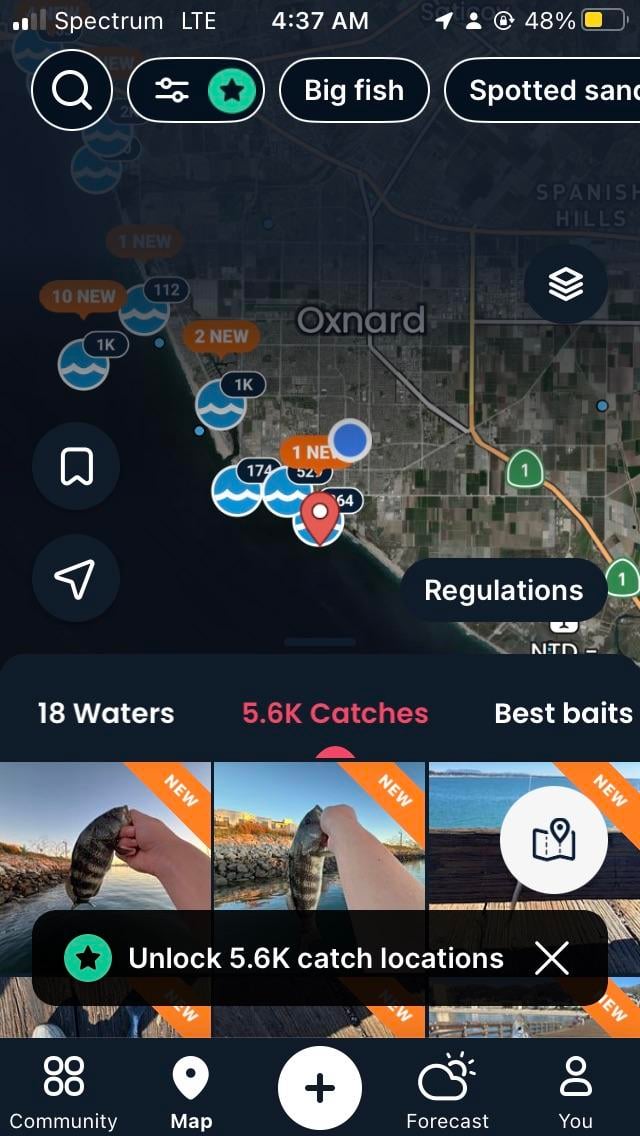The height and width of the screenshot is (1136, 640).
Task: Open the You profile tab
Action: 575,1093
